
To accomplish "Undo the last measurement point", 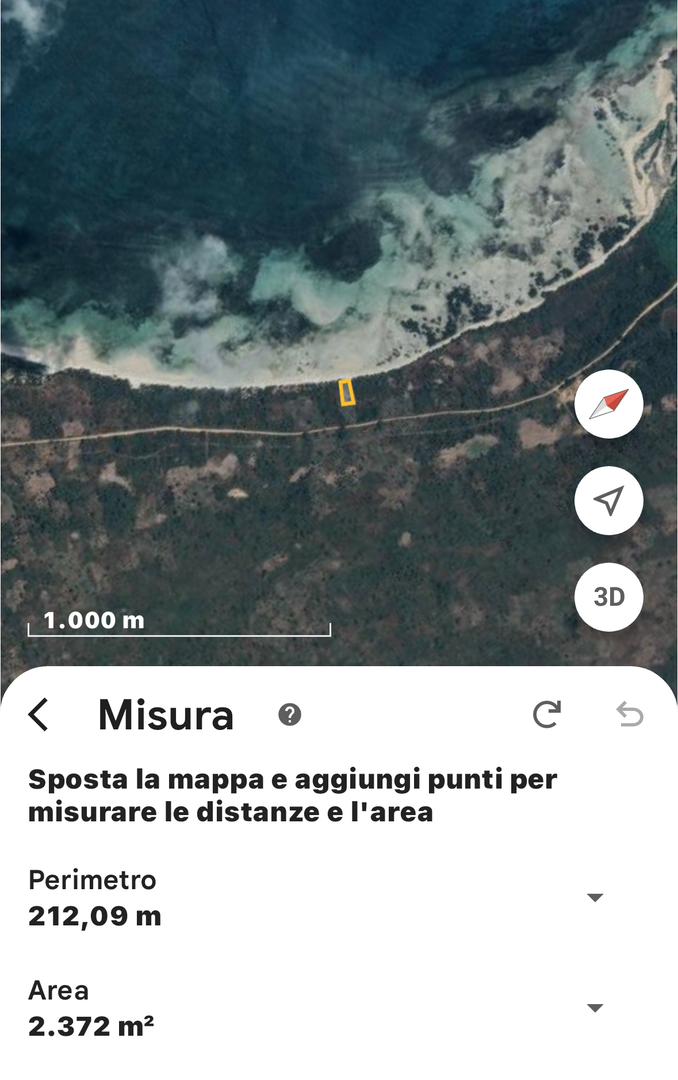I will (629, 714).
